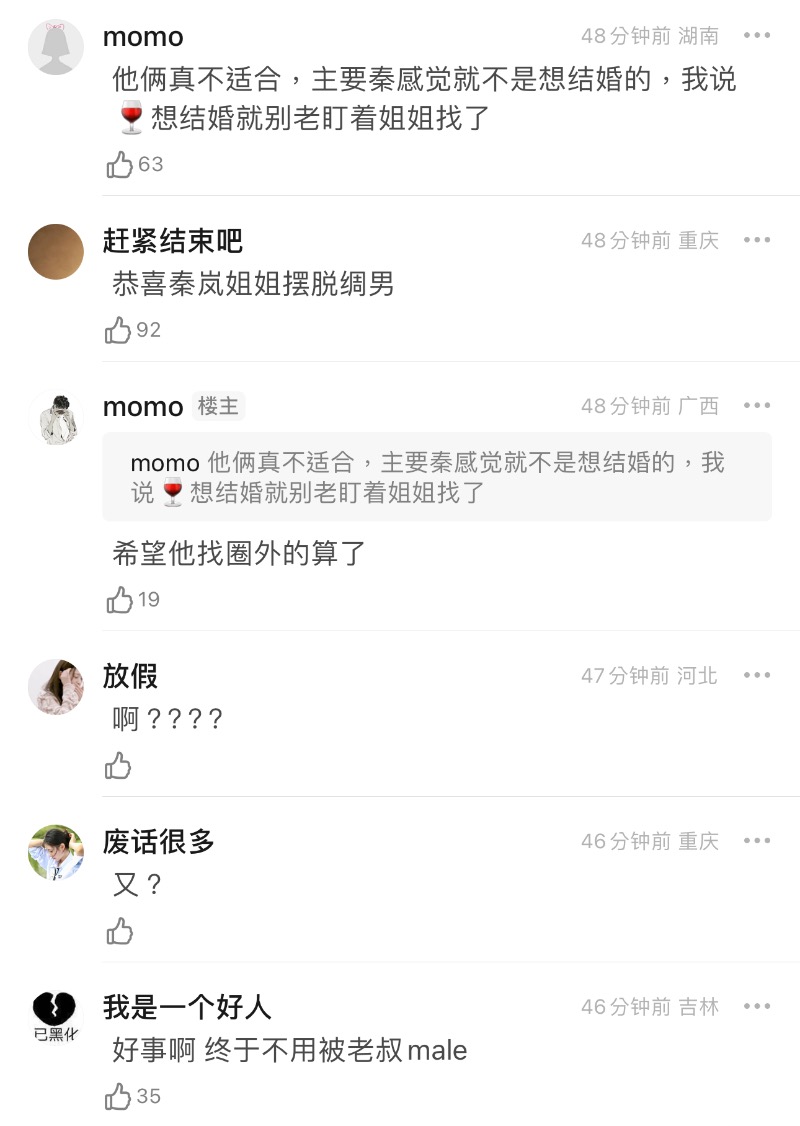Like momo's comment from 湖南

click(120, 164)
